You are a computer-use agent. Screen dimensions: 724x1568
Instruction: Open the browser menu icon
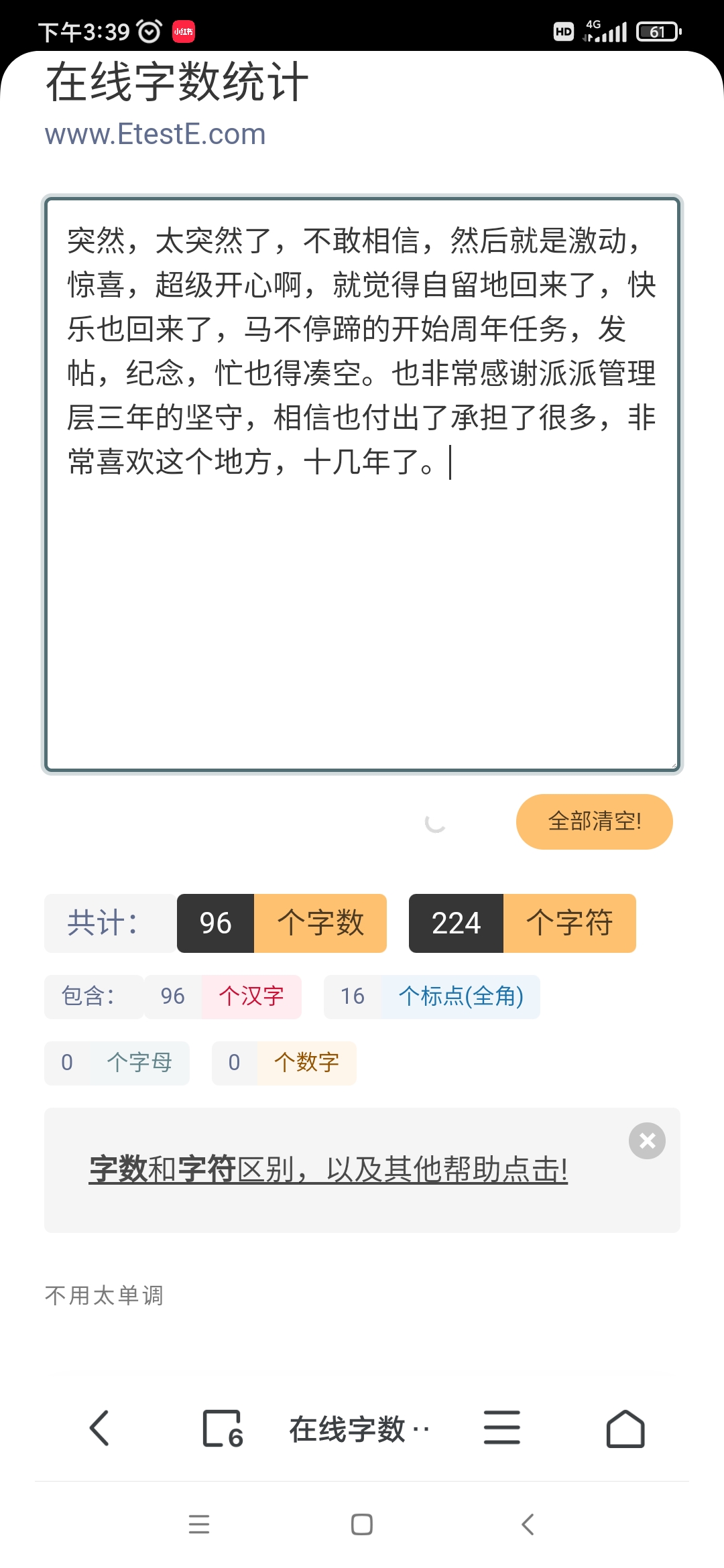tap(502, 1427)
